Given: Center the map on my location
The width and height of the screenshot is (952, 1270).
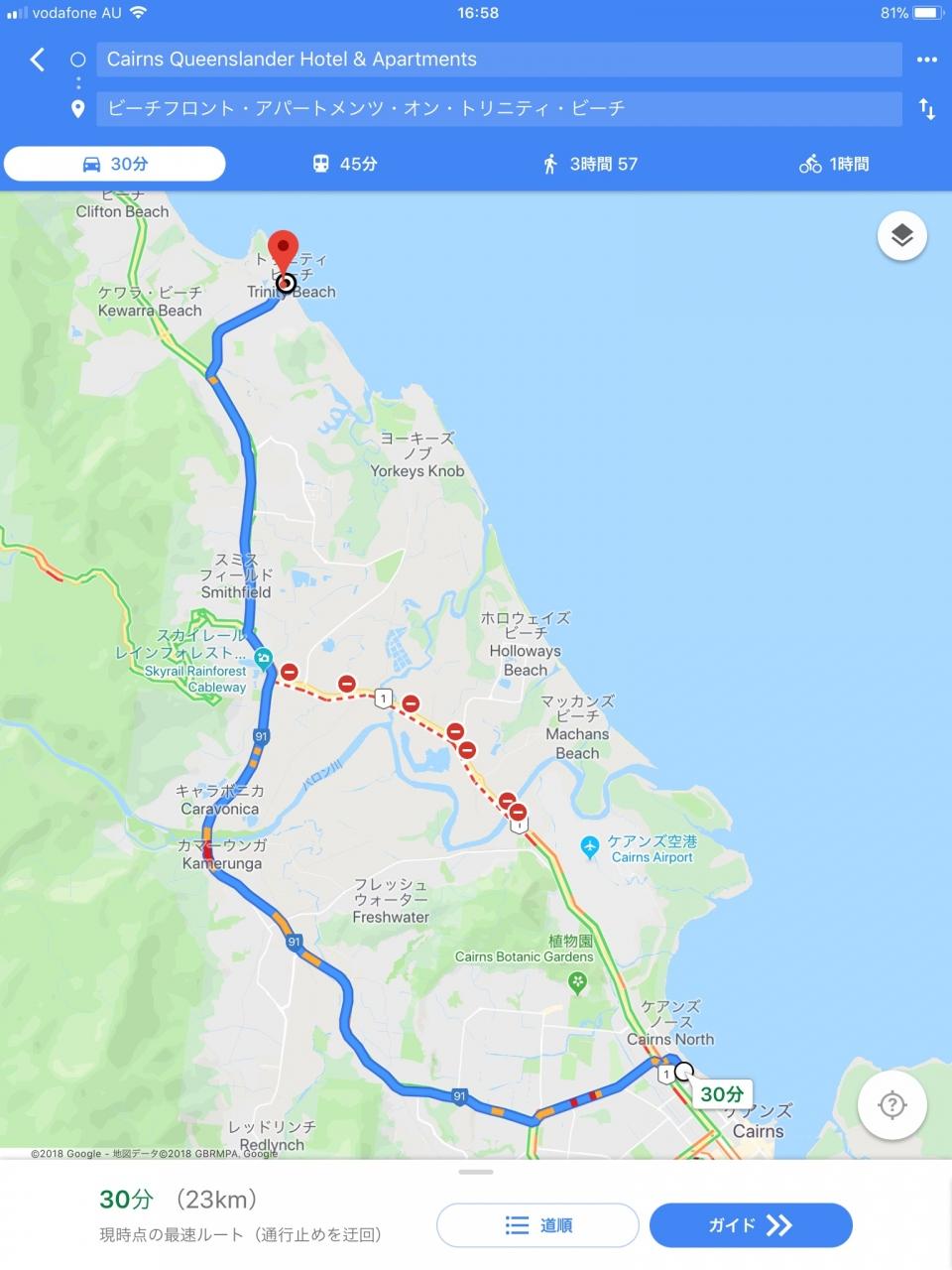Looking at the screenshot, I should coord(892,1104).
